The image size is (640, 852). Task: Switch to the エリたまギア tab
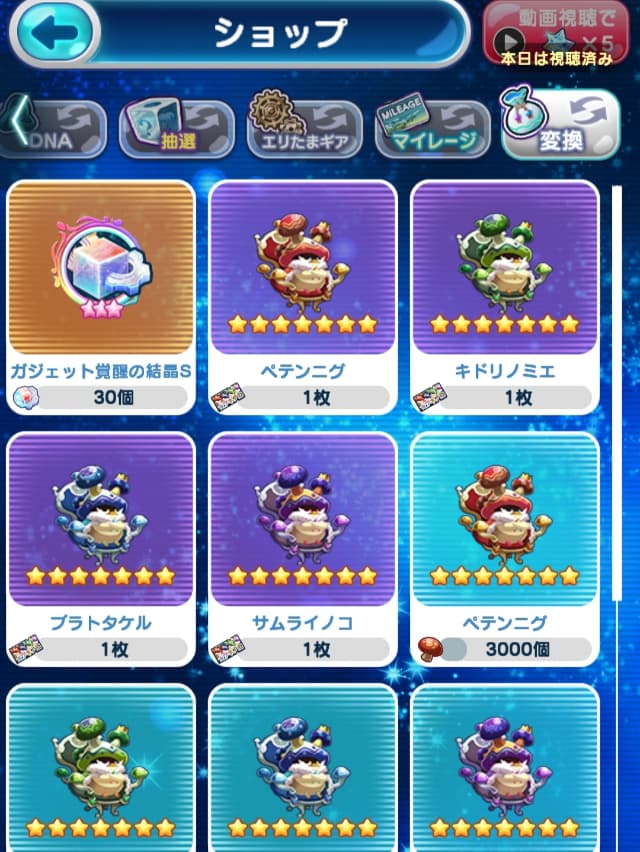pos(304,129)
